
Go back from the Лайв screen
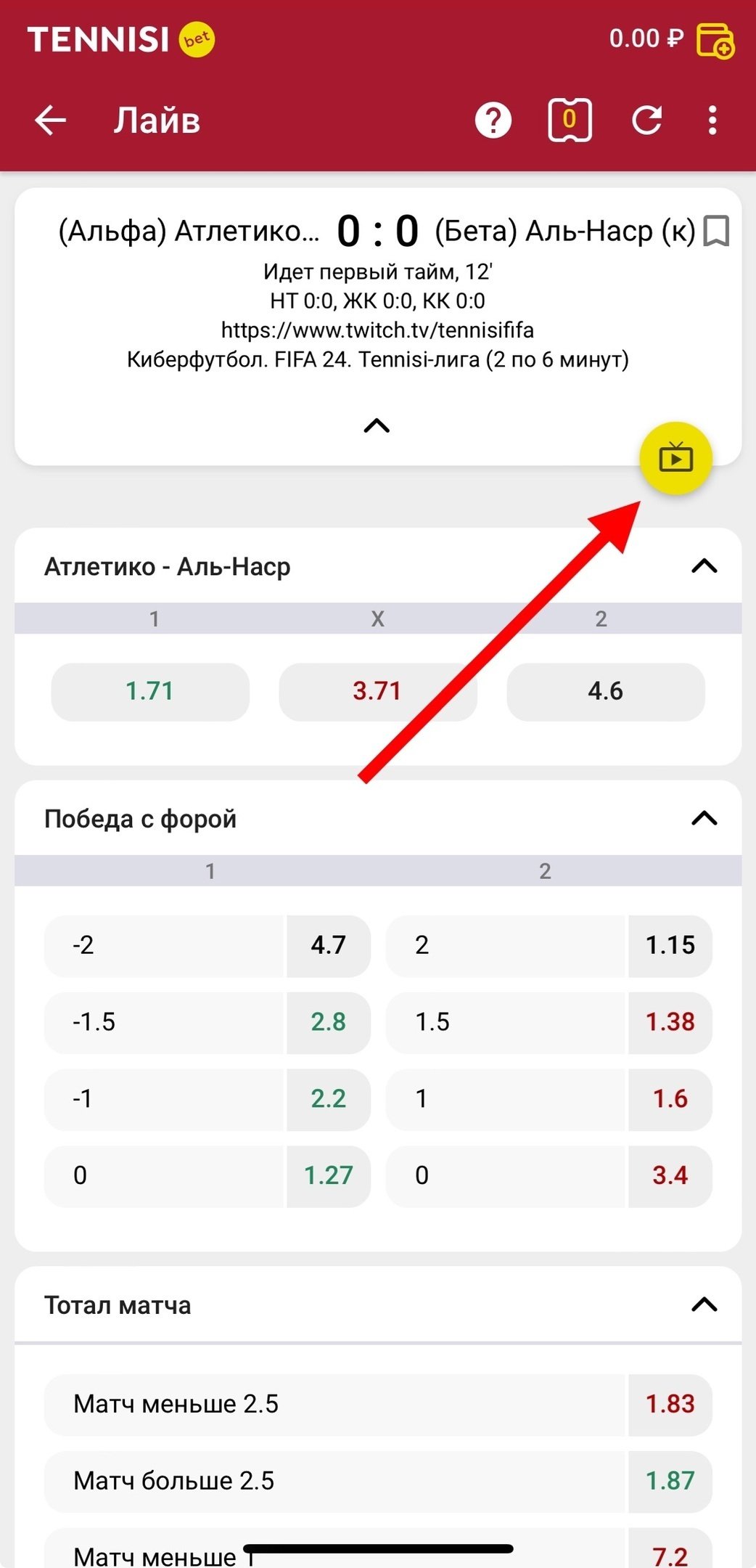(x=51, y=121)
